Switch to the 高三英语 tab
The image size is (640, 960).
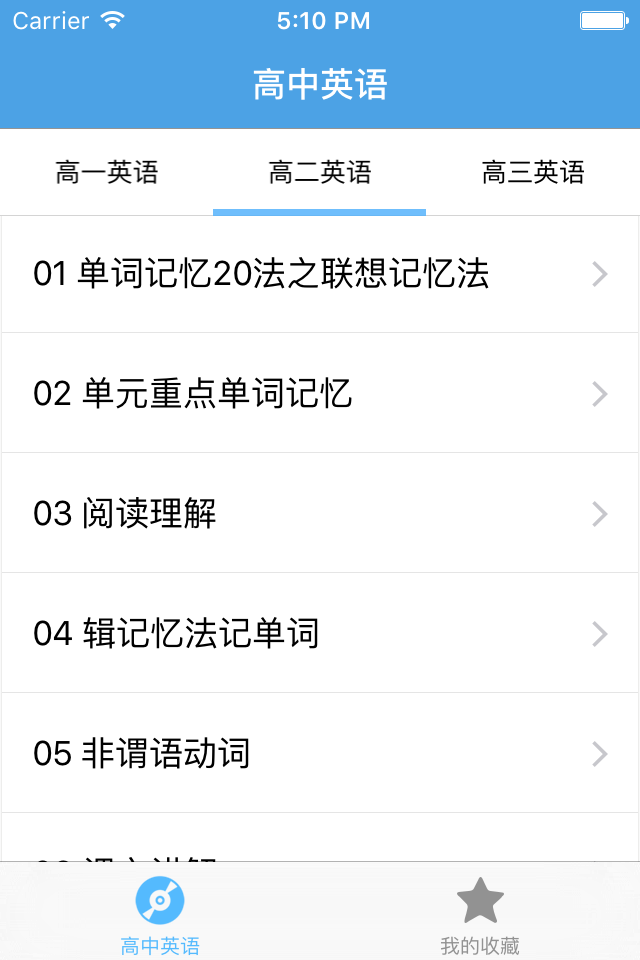point(533,173)
